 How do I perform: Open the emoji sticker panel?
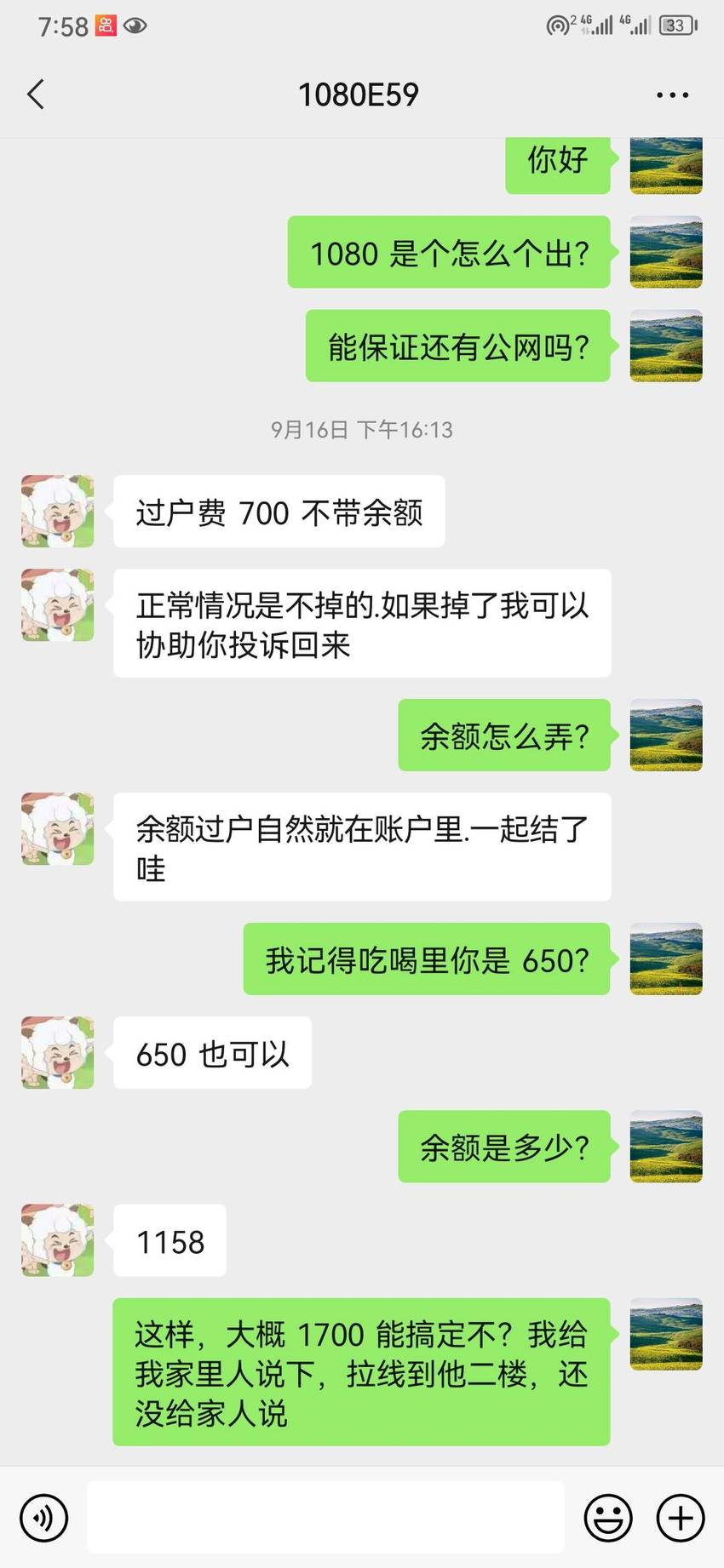point(608,1517)
